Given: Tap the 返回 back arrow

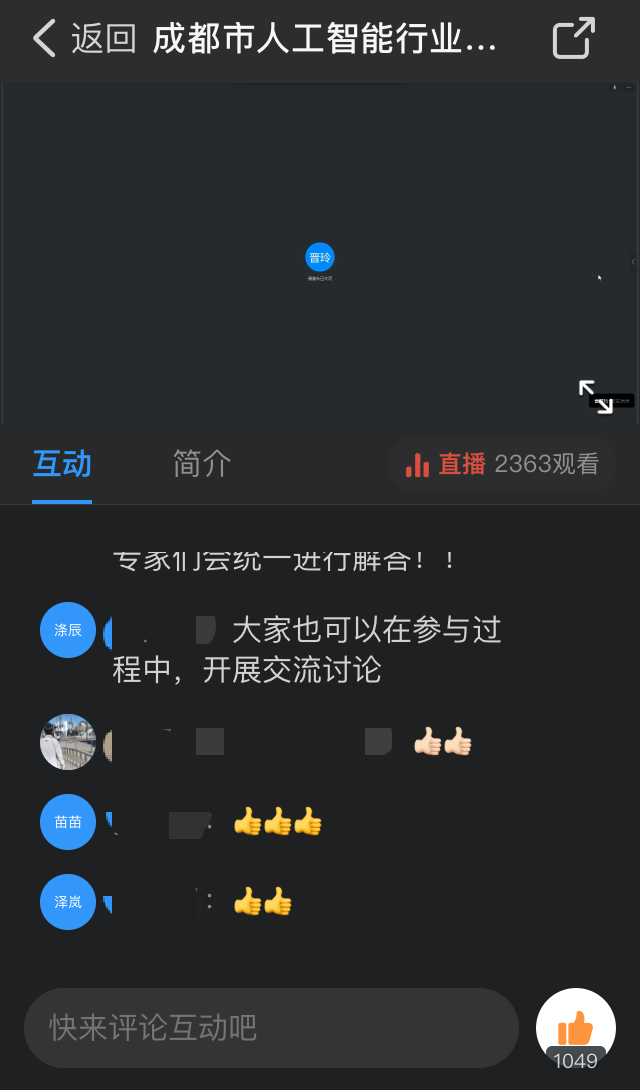Looking at the screenshot, I should click(45, 39).
